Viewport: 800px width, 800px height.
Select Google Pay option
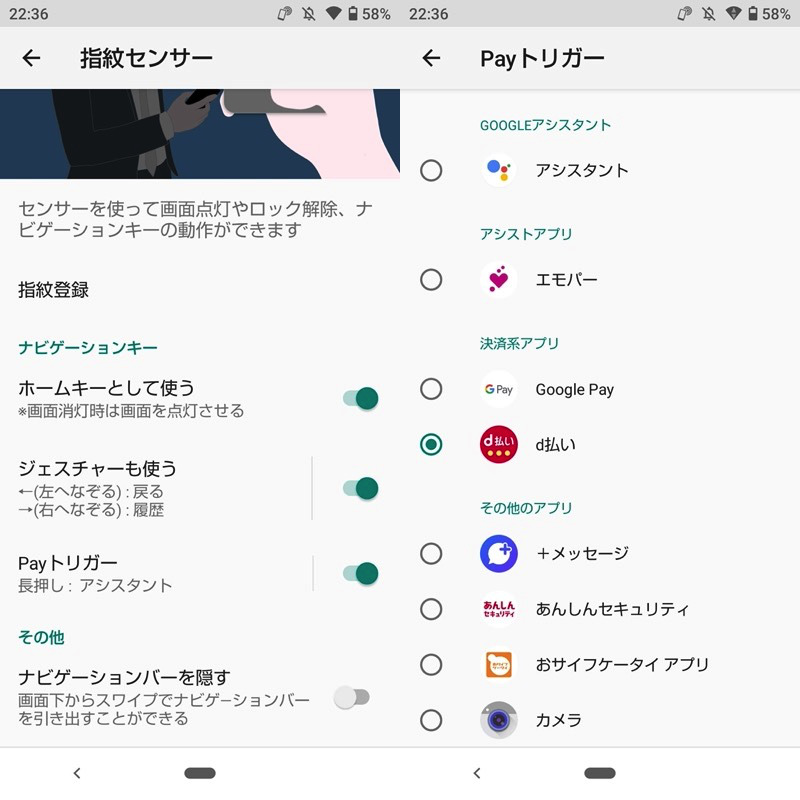tap(431, 389)
